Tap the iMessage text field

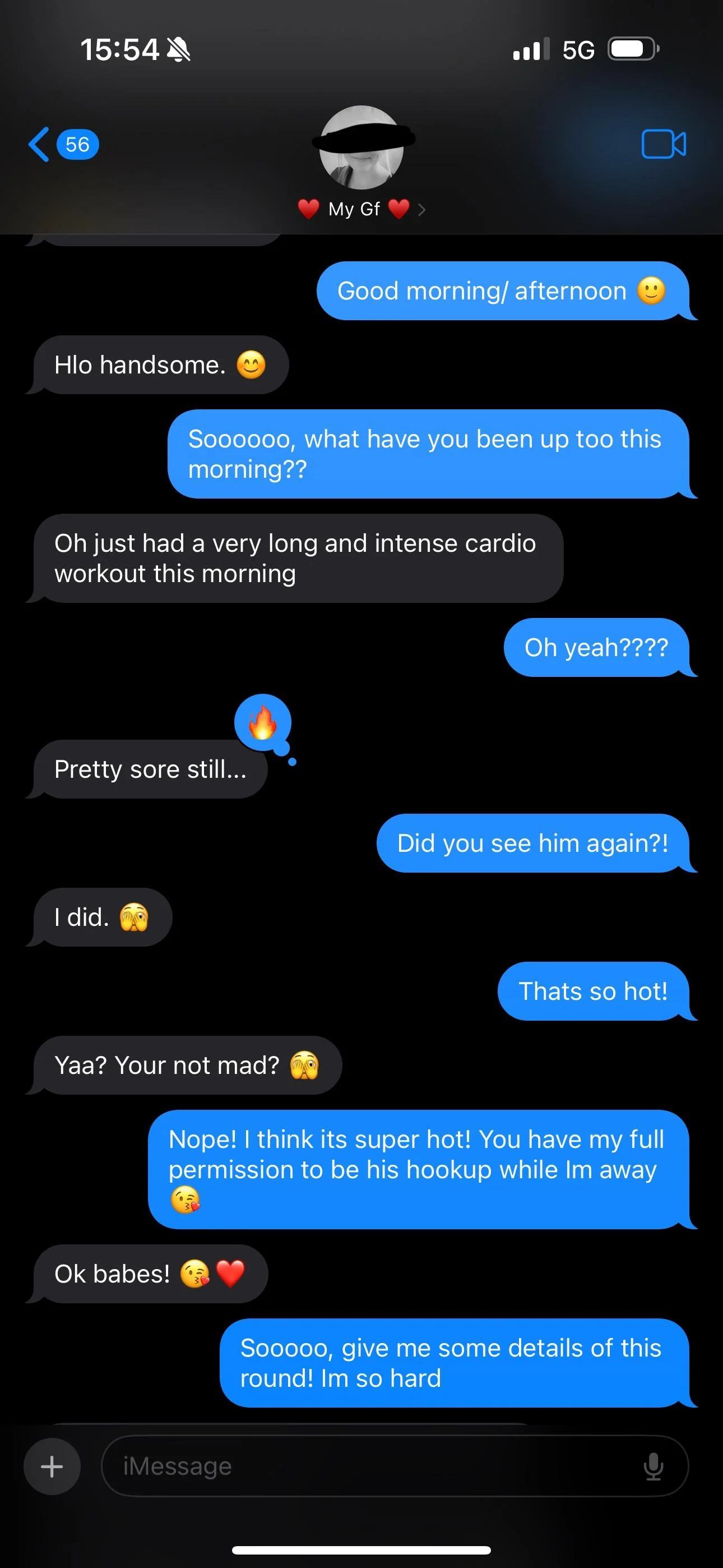(x=365, y=1466)
